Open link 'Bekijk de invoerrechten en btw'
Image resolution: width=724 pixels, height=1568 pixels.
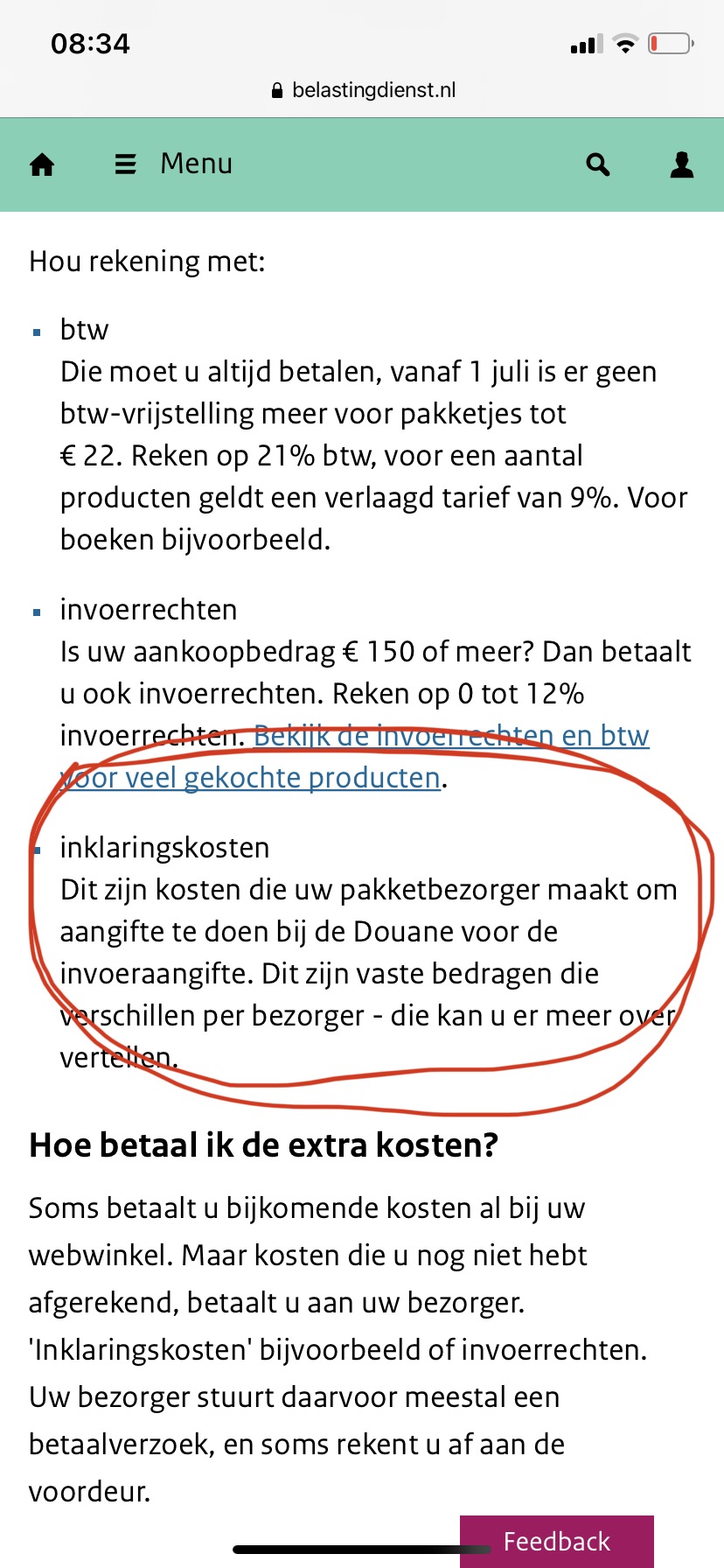[451, 736]
